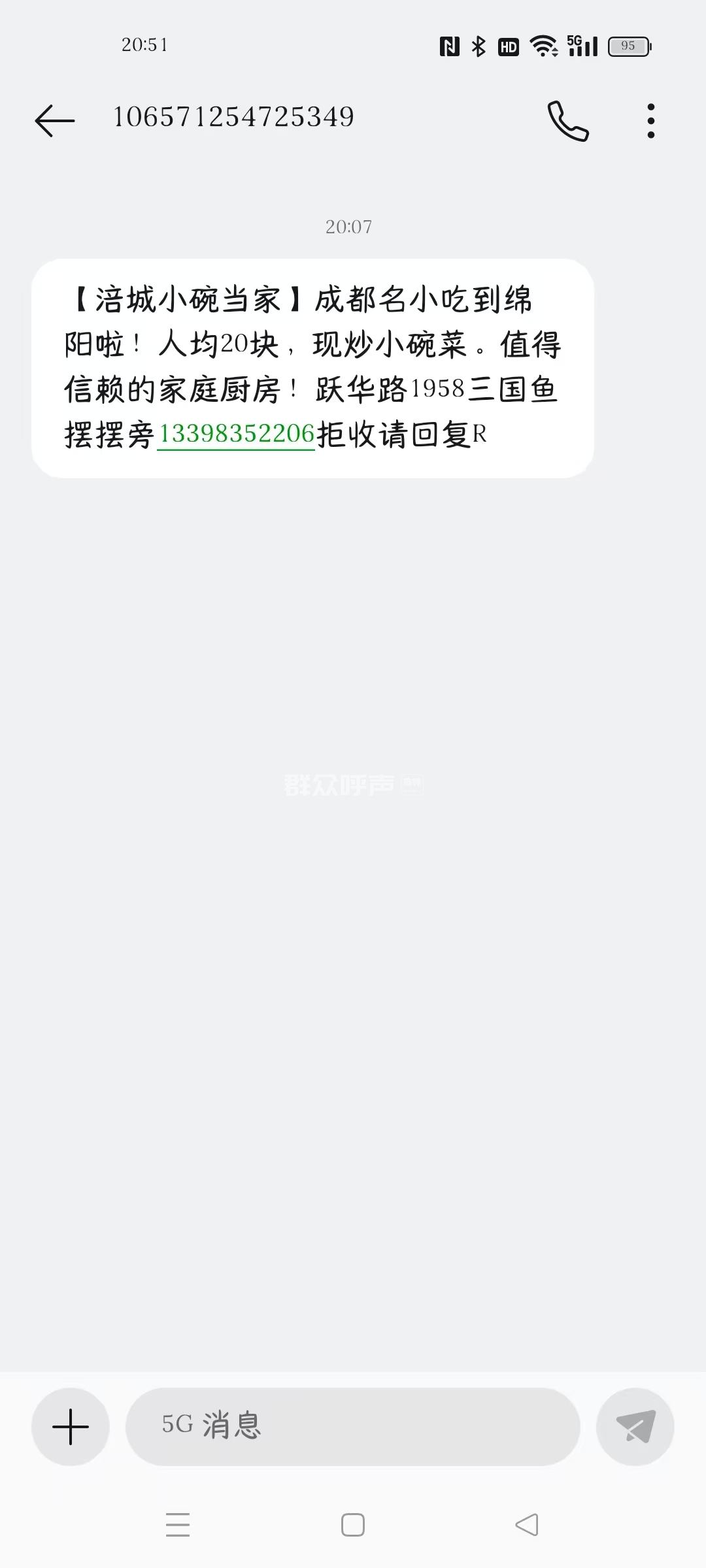Screen dimensions: 706x1568
Task: Go to the system home screen
Action: coord(353,1525)
